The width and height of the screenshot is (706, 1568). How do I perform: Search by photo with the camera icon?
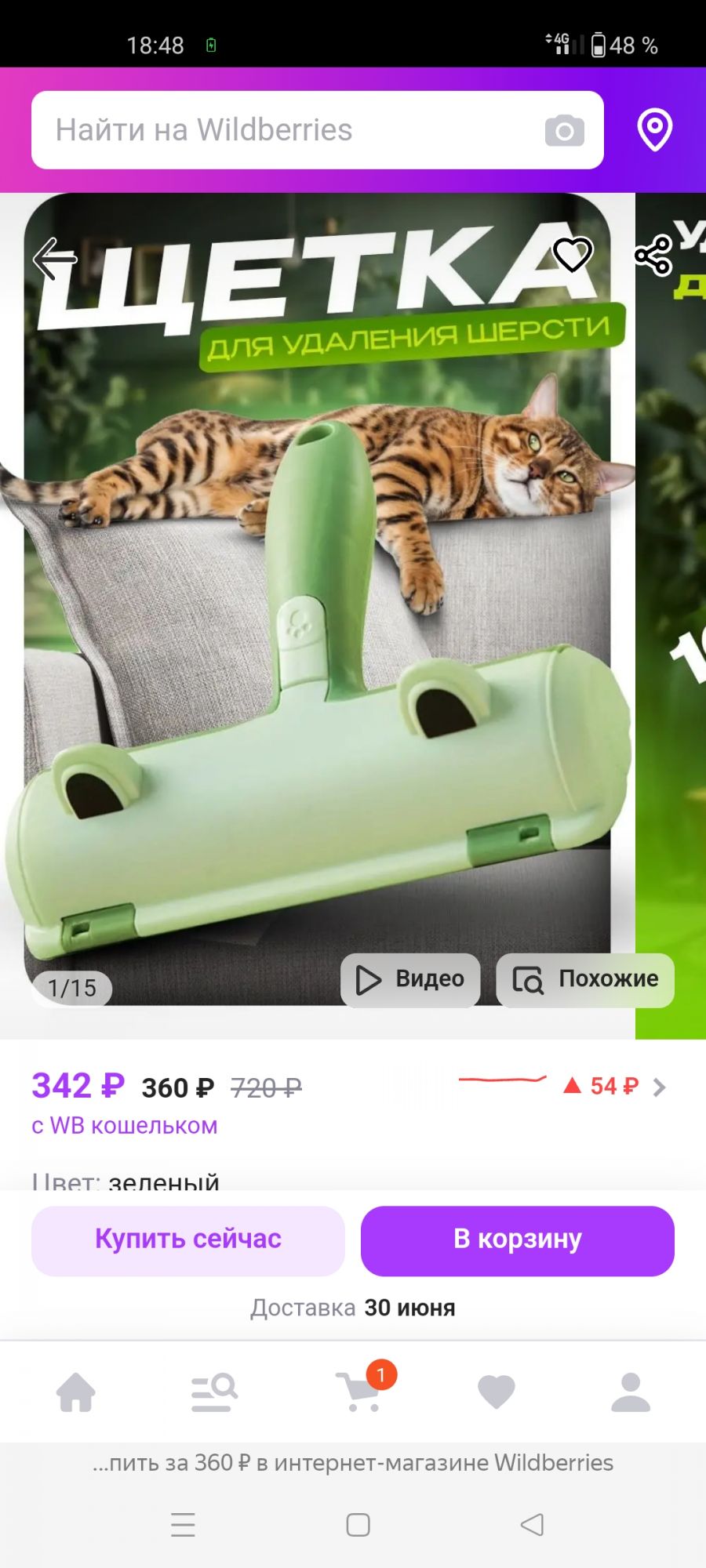click(564, 131)
